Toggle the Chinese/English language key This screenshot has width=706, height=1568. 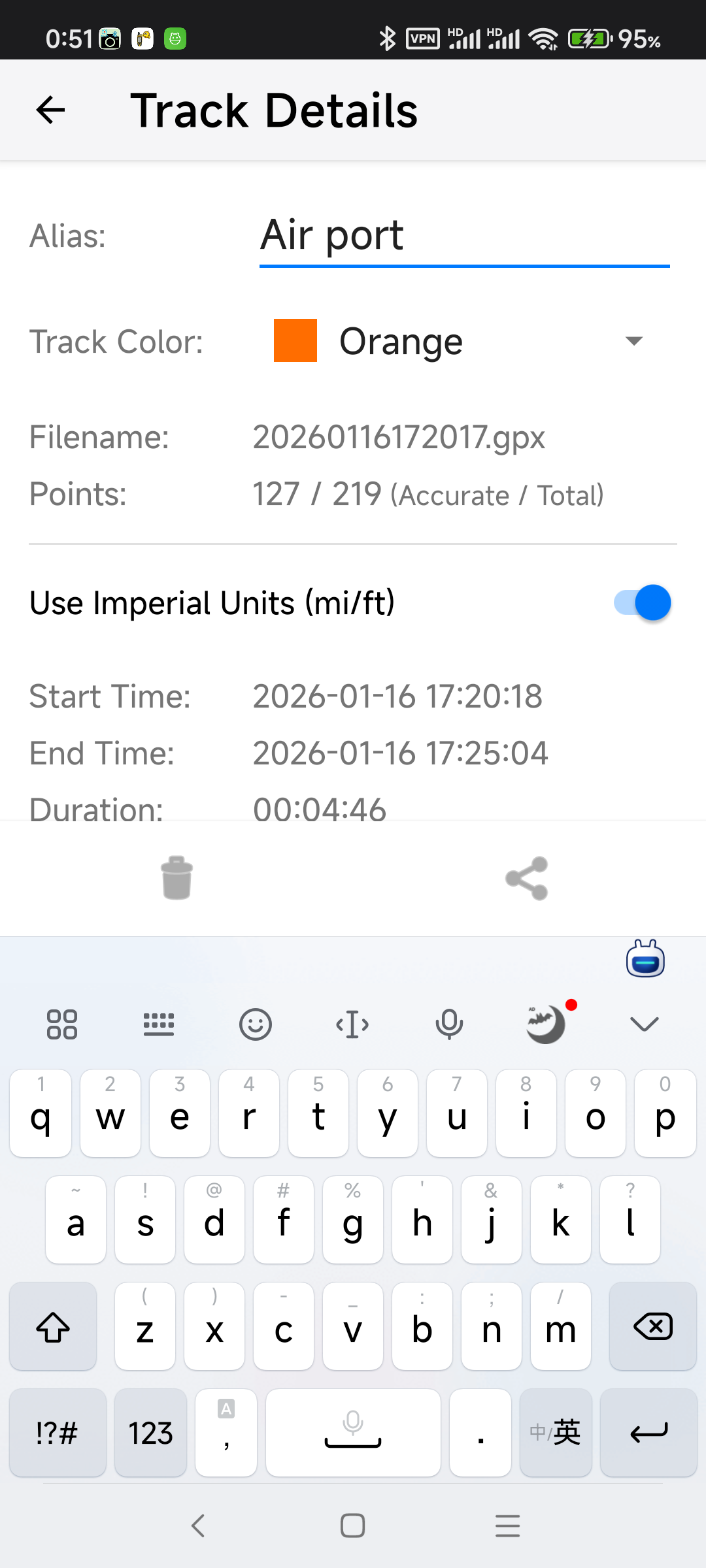pos(556,1433)
